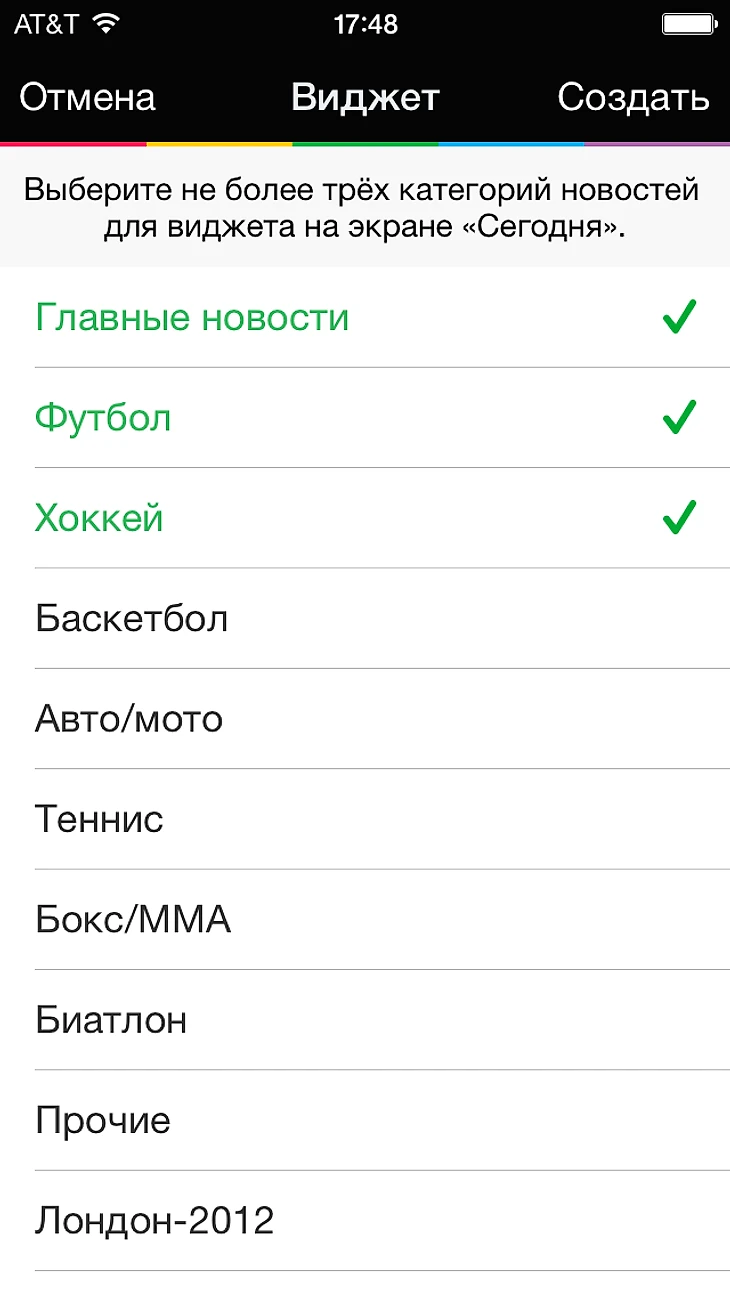This screenshot has width=730, height=1296.
Task: Deselect the Хоккей category
Action: coord(365,519)
